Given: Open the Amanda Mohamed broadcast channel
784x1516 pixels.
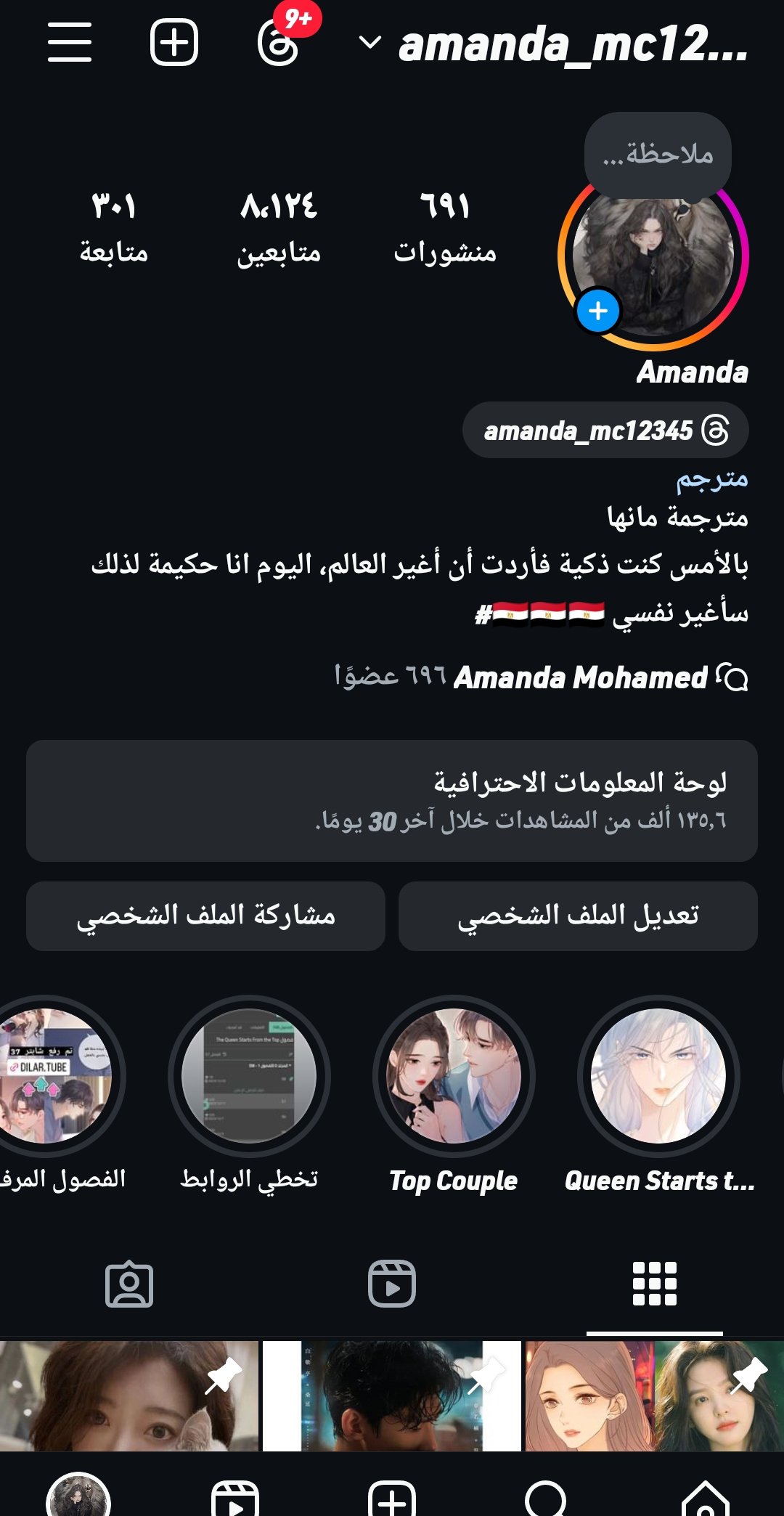Looking at the screenshot, I should [x=581, y=677].
